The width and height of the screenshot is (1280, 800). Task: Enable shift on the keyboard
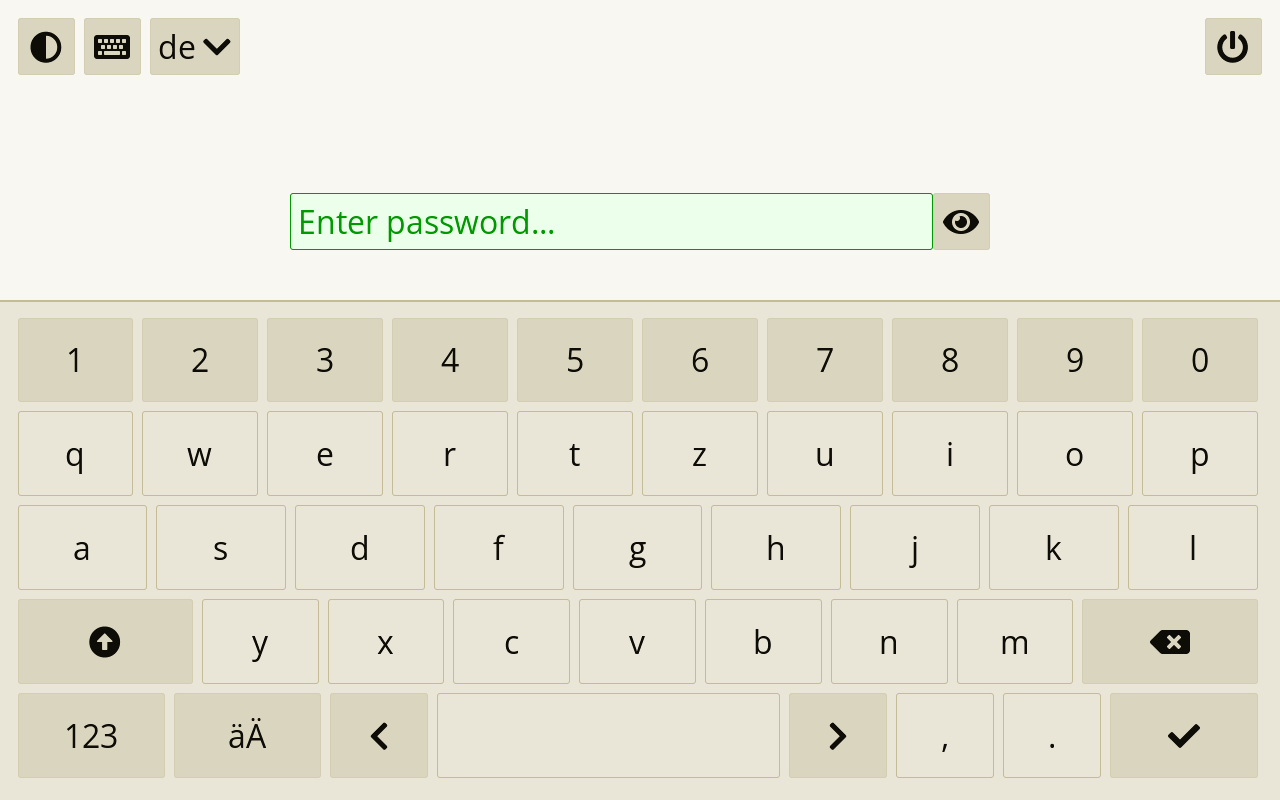[x=105, y=642]
